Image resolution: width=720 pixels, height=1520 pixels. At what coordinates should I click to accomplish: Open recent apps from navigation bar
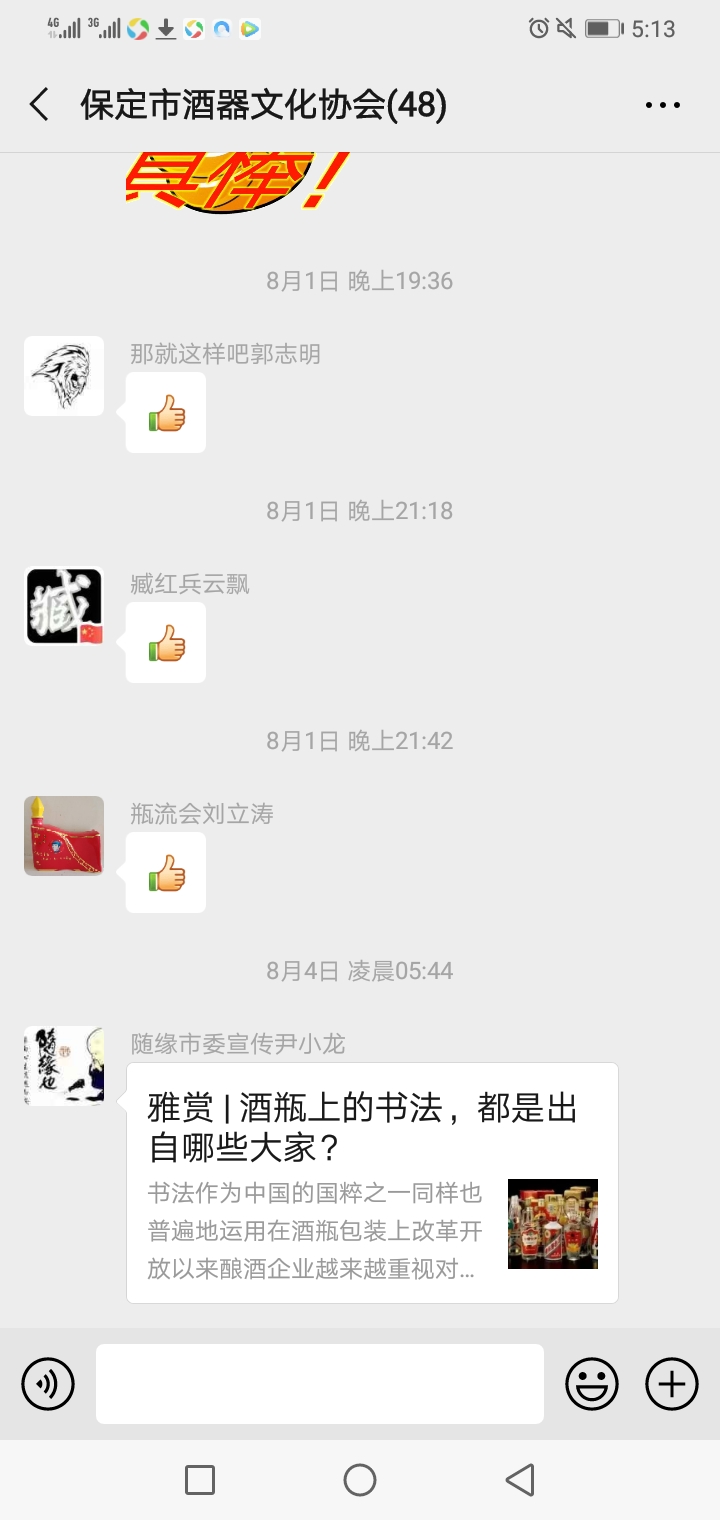[200, 1480]
